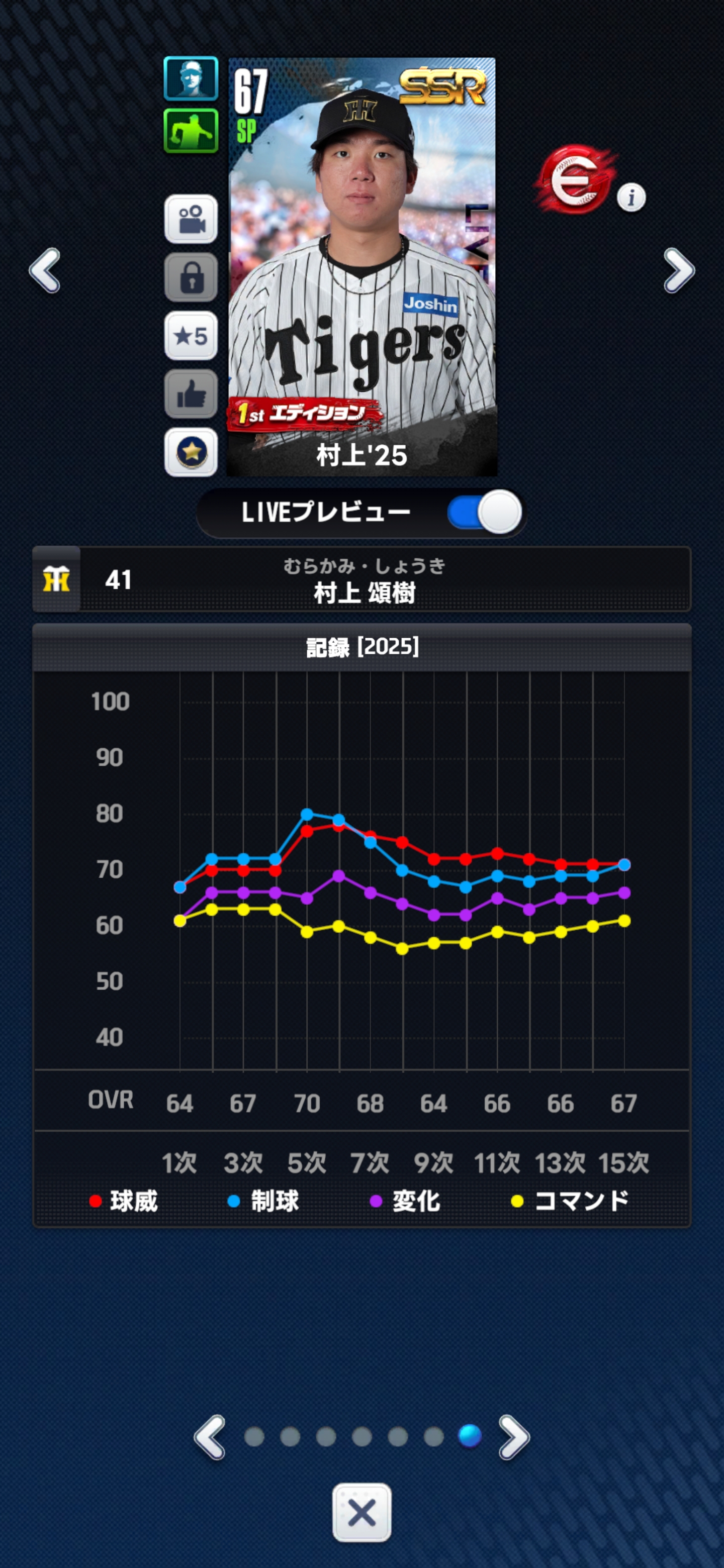Open the pitcher portrait icon
Image resolution: width=724 pixels, height=1568 pixels.
coord(191,78)
